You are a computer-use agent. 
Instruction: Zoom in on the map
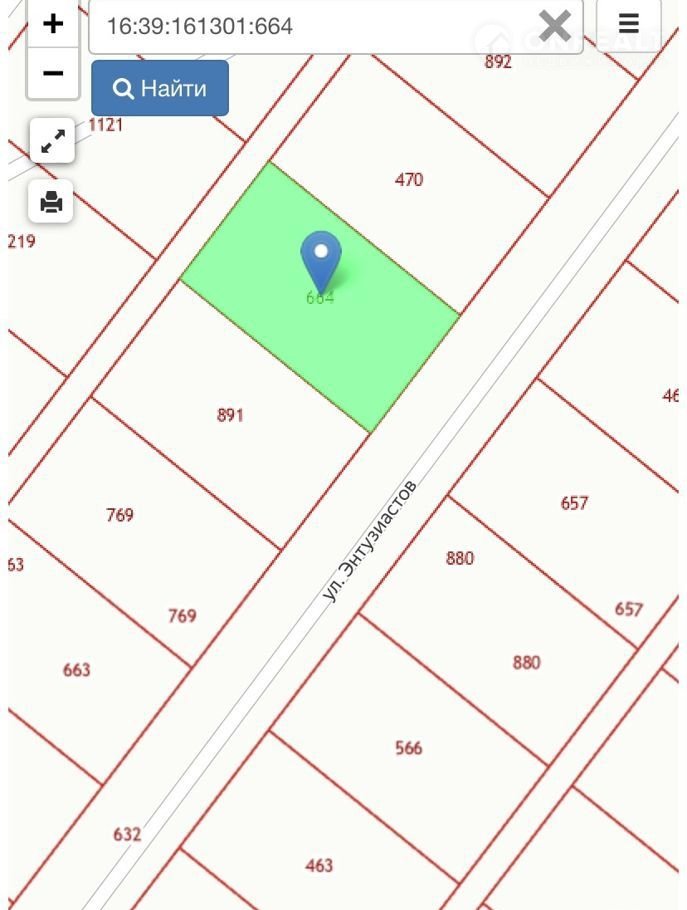tap(53, 23)
